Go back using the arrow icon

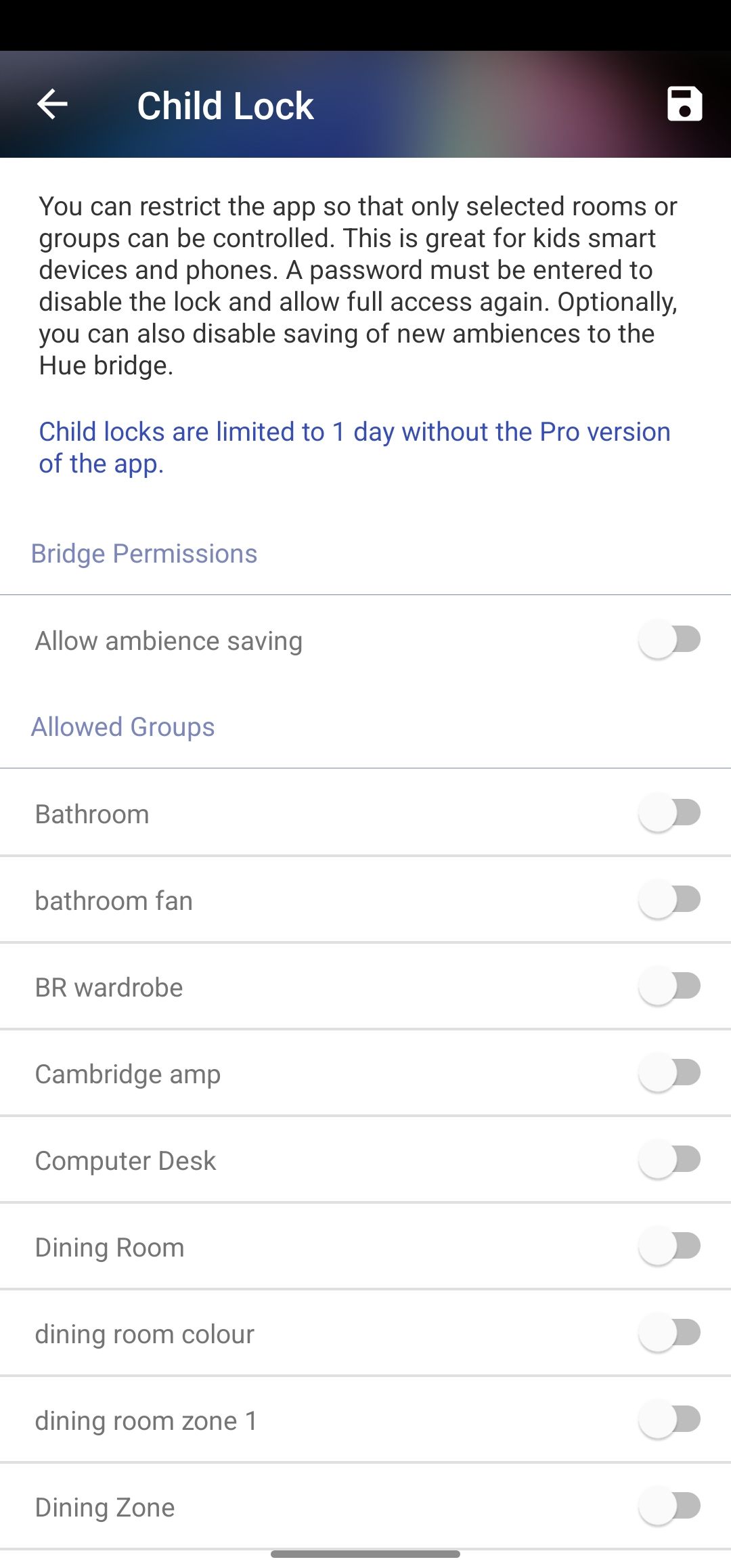pyautogui.click(x=52, y=104)
